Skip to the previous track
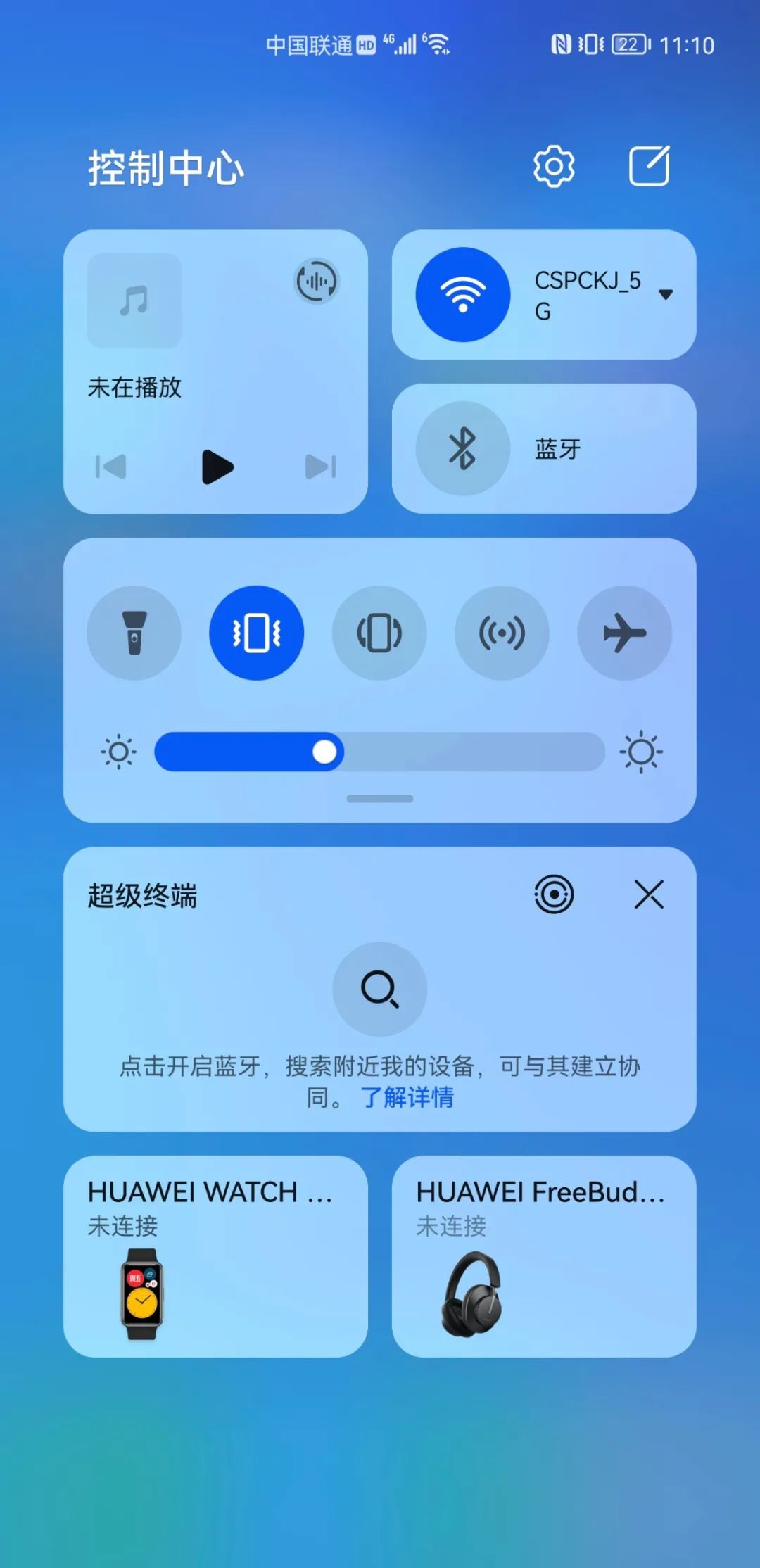 [x=111, y=467]
